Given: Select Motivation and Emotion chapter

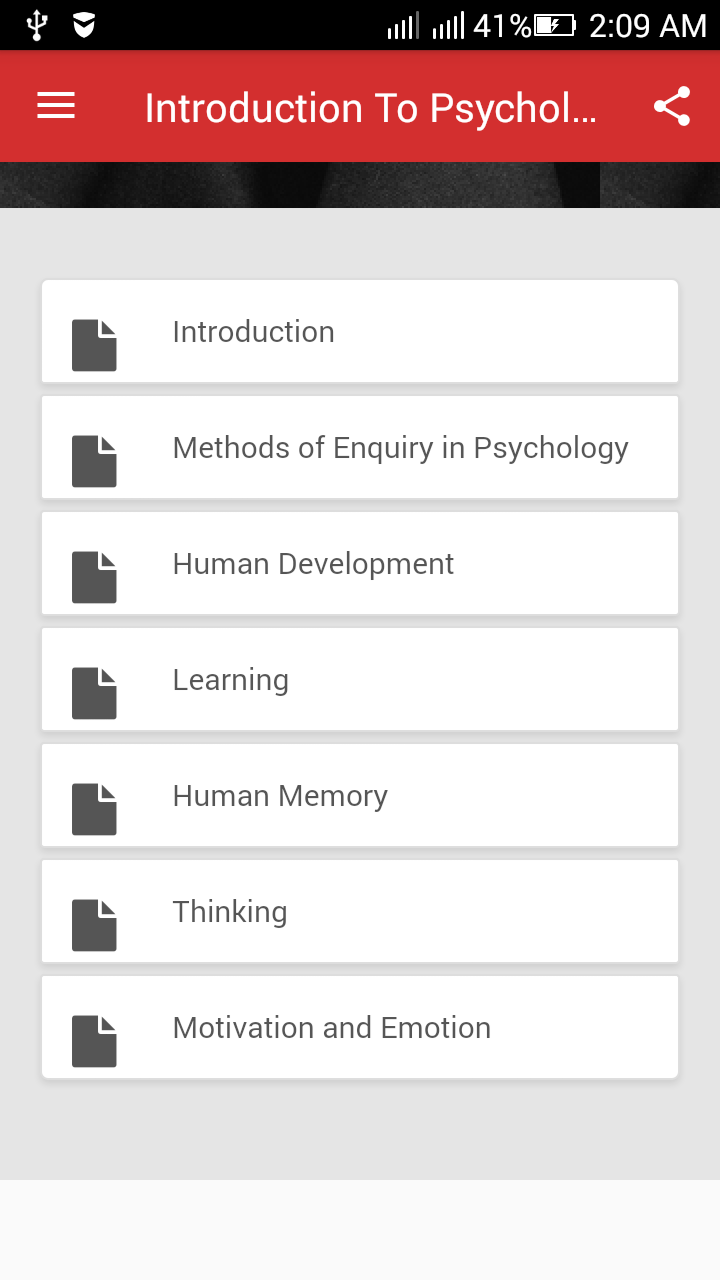Looking at the screenshot, I should tap(360, 1027).
